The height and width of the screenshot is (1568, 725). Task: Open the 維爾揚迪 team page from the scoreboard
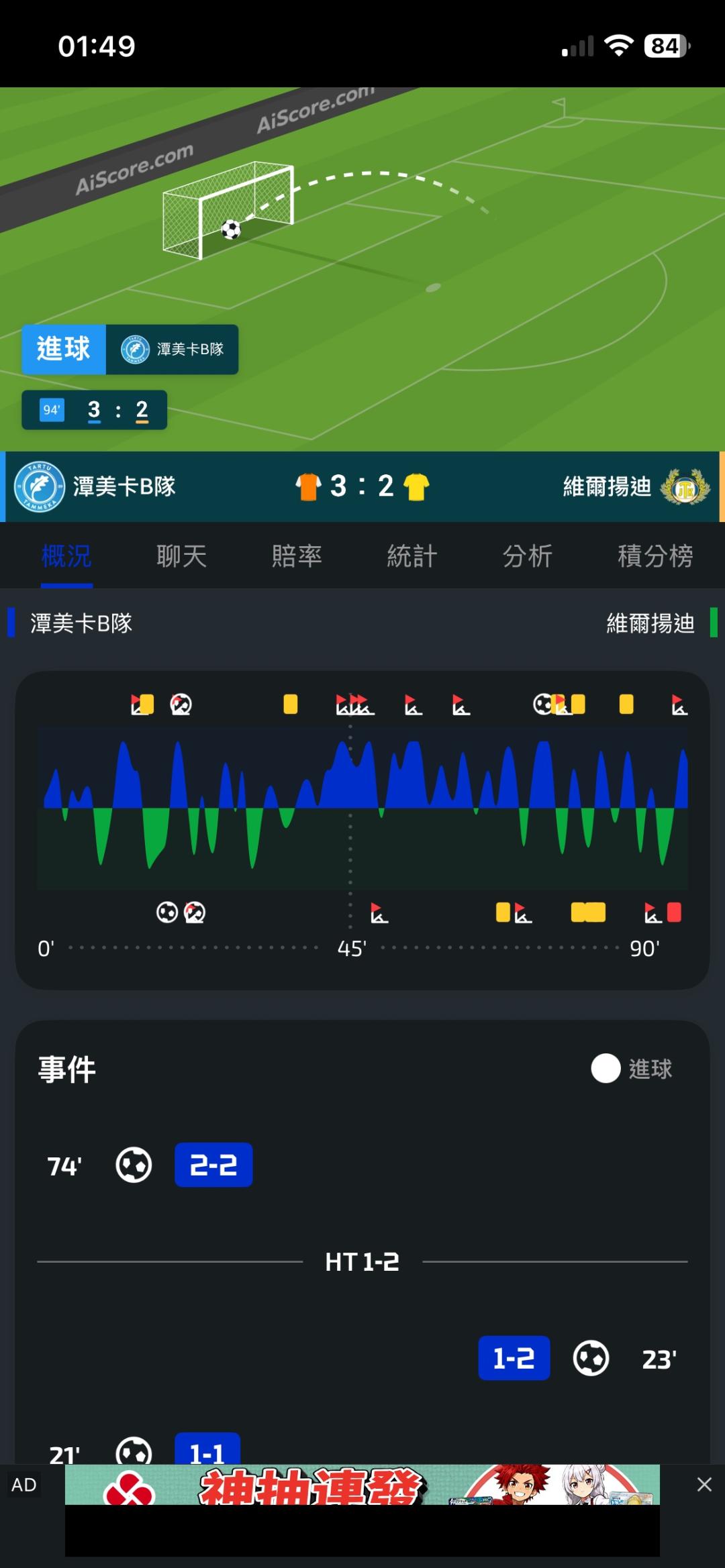coord(636,486)
